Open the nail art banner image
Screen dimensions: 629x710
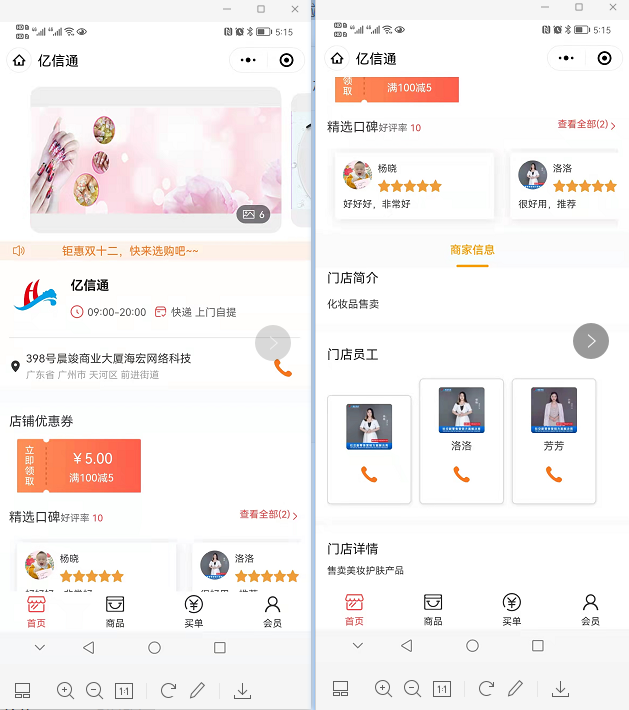tap(155, 160)
